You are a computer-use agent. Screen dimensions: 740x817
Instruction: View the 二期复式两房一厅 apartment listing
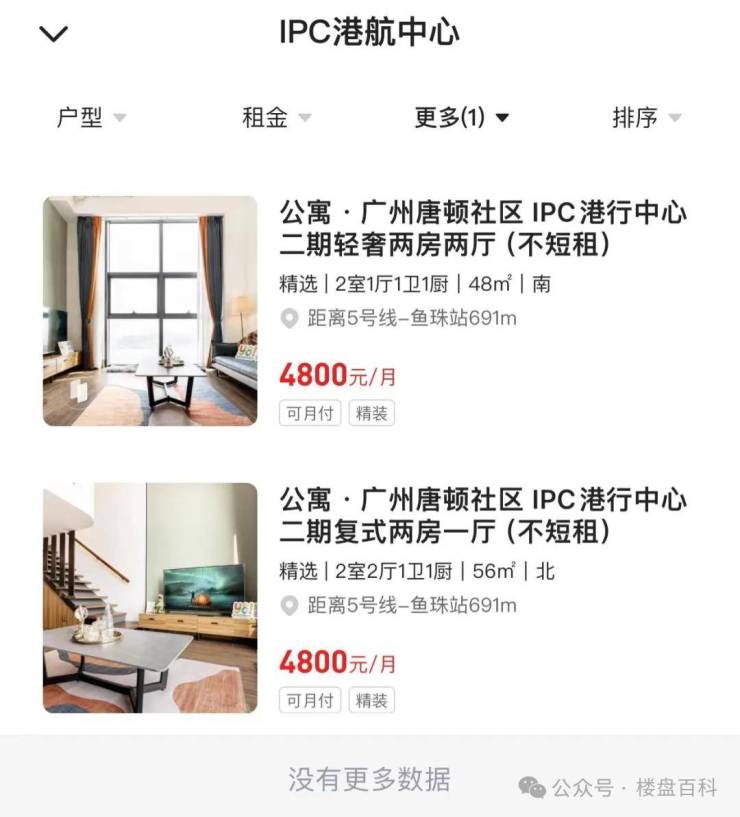pos(483,514)
